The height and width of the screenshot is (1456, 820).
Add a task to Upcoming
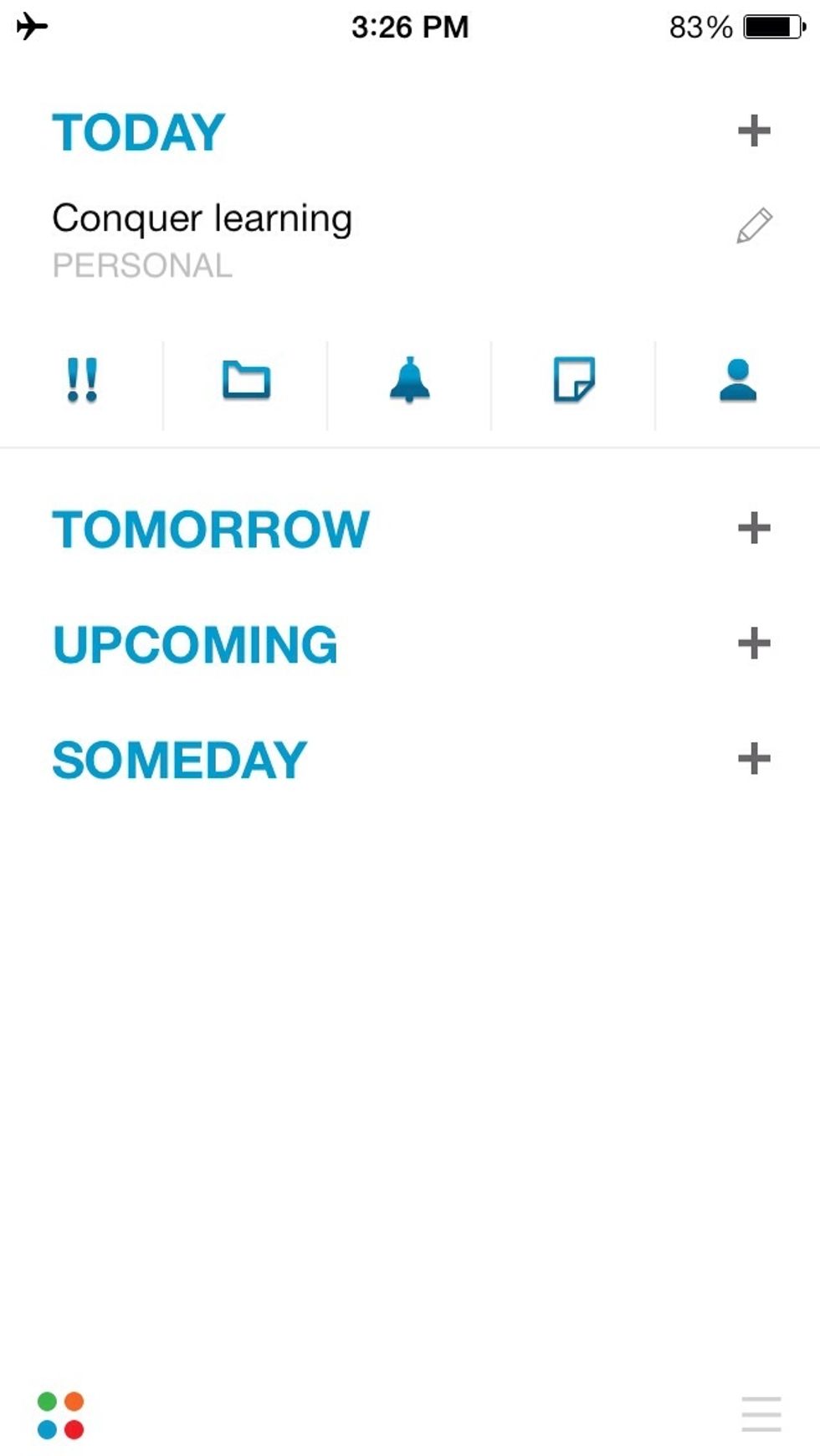point(754,643)
